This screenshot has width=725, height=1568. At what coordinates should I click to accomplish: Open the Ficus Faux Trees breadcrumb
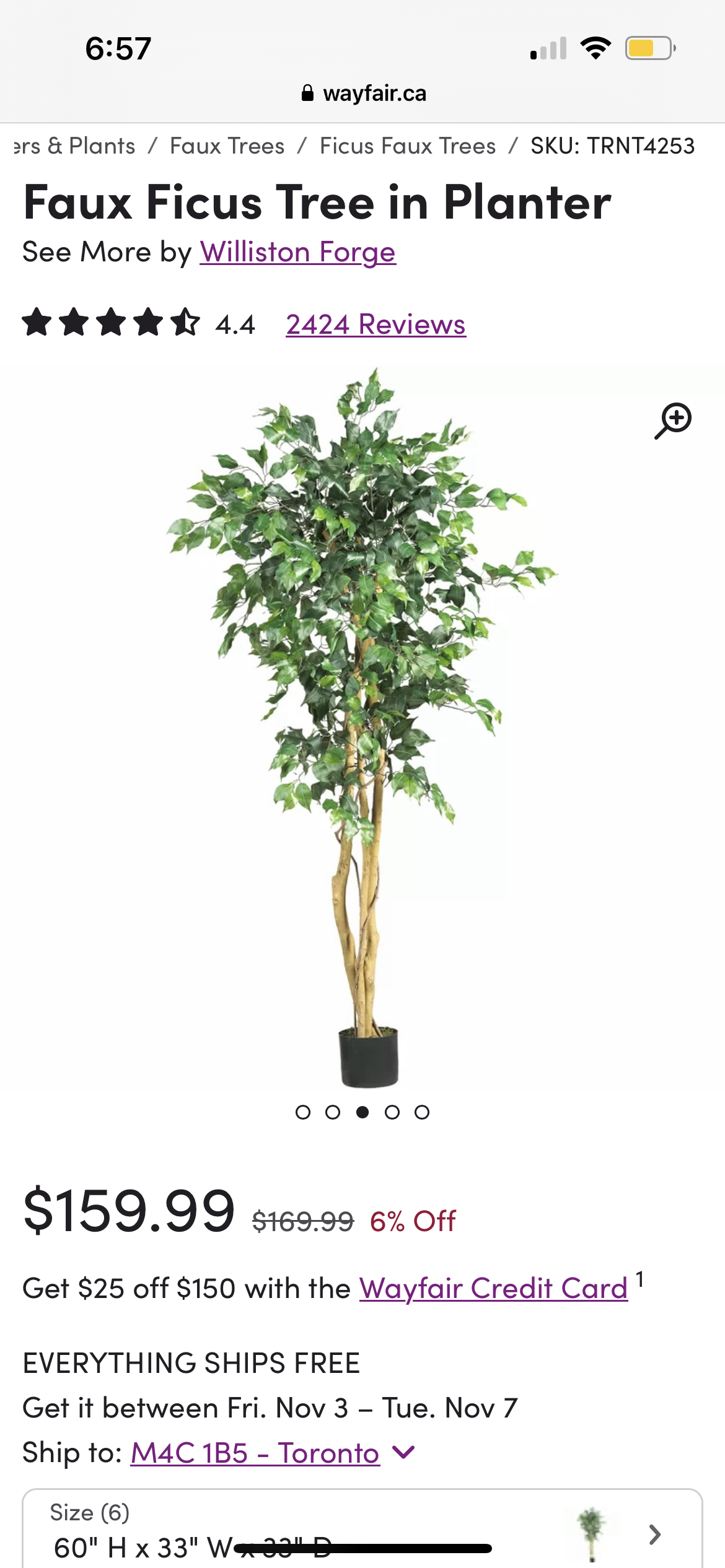(407, 146)
